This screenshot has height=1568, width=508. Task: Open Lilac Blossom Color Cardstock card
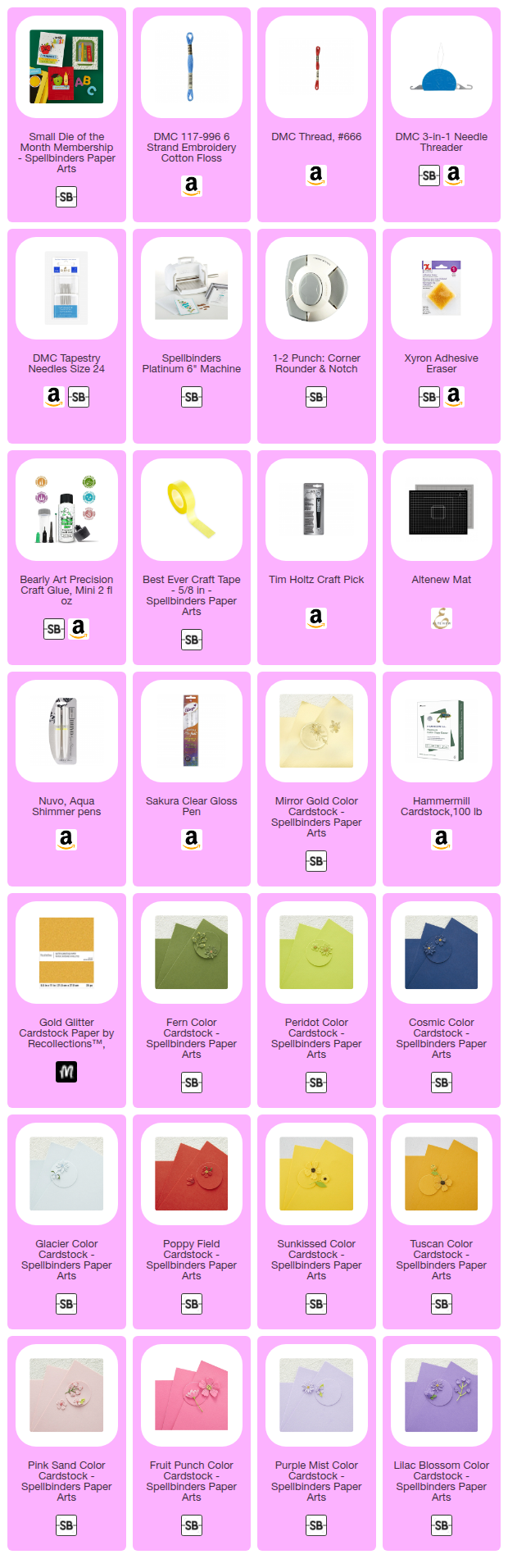(x=442, y=1396)
